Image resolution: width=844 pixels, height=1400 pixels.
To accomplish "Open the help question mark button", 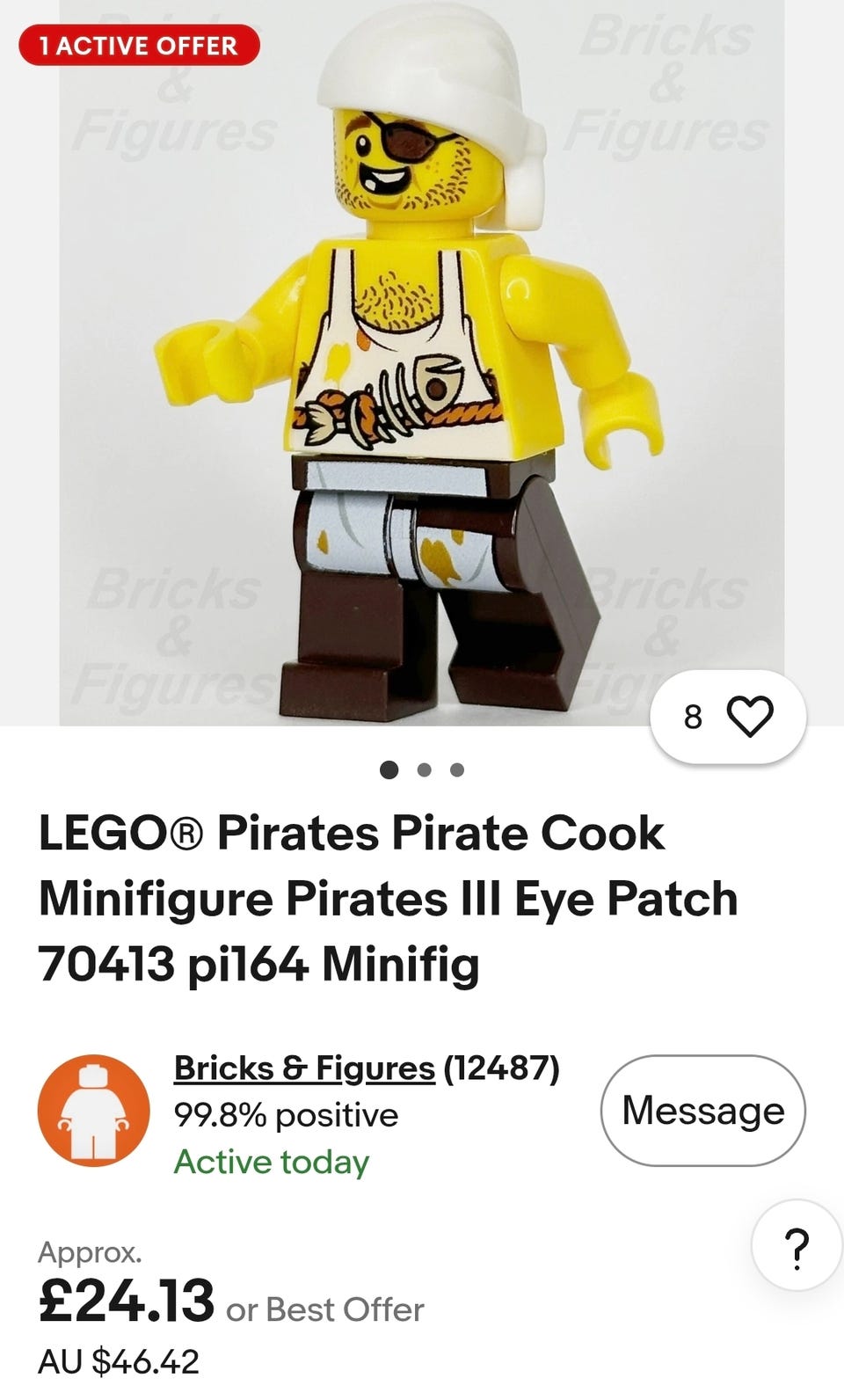I will [797, 1246].
